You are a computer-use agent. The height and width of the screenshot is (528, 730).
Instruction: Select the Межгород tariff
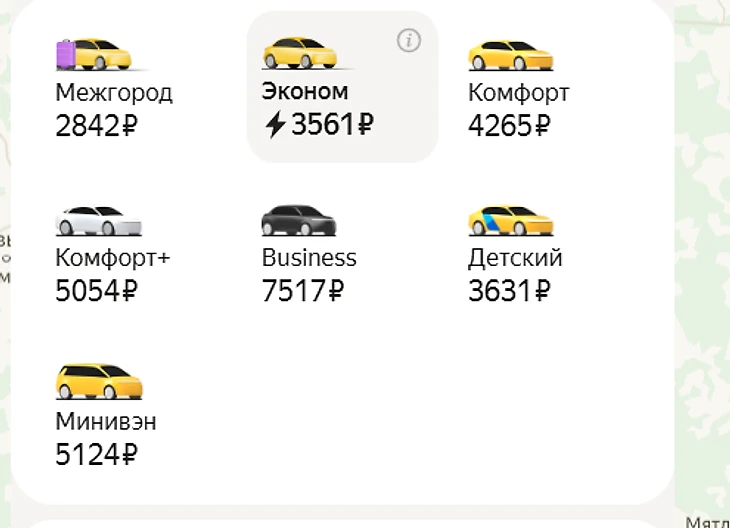point(114,91)
